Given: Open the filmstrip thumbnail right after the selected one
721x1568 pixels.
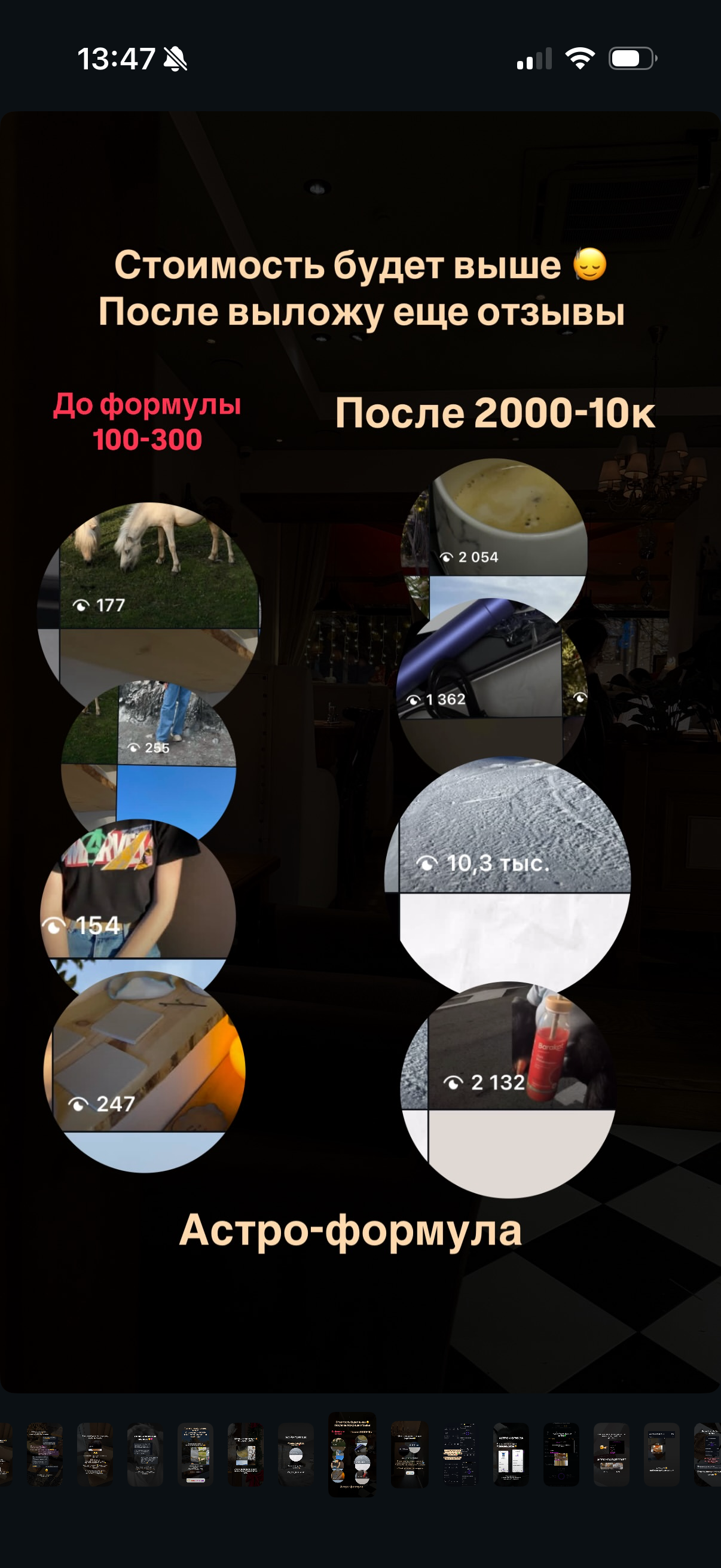Looking at the screenshot, I should point(410,1454).
